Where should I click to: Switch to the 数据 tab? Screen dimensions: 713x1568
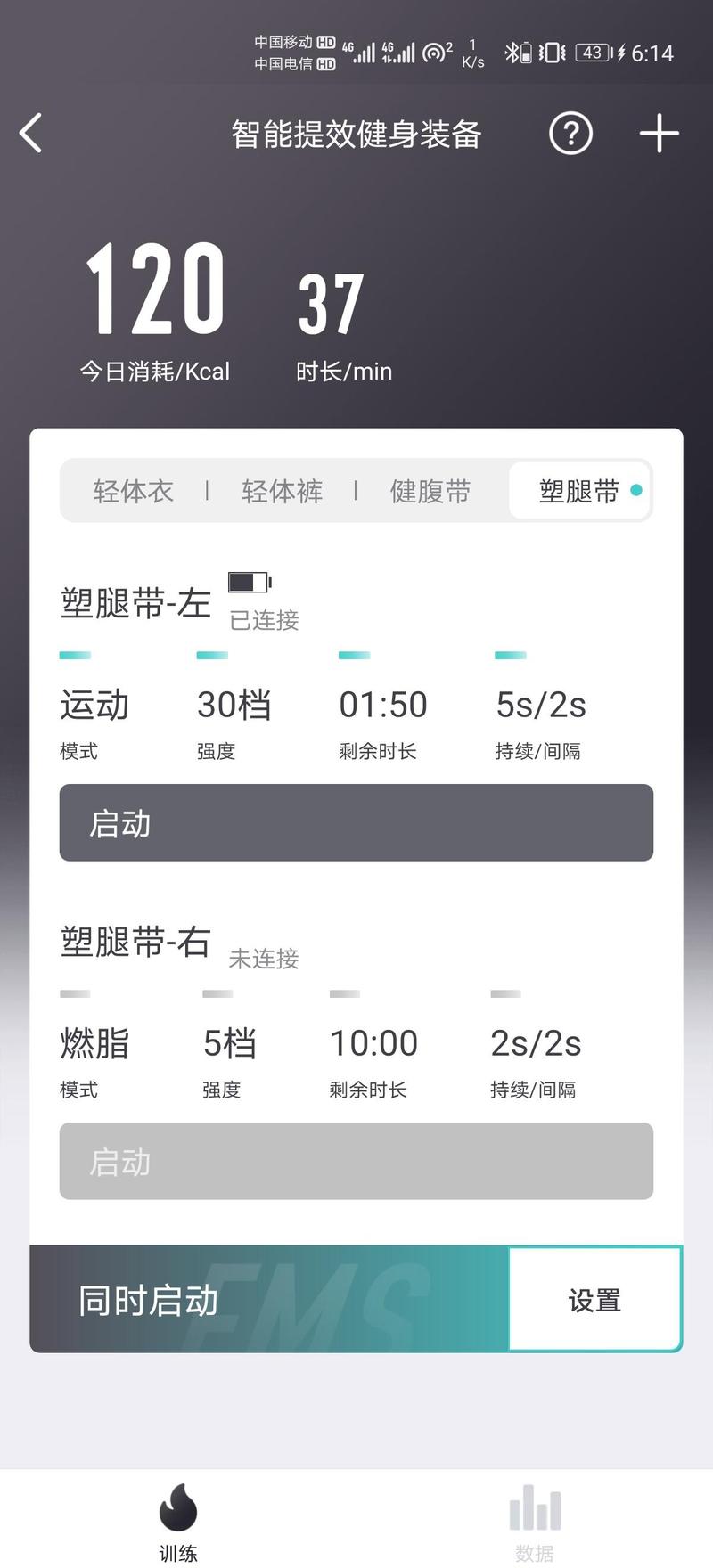[535, 1523]
